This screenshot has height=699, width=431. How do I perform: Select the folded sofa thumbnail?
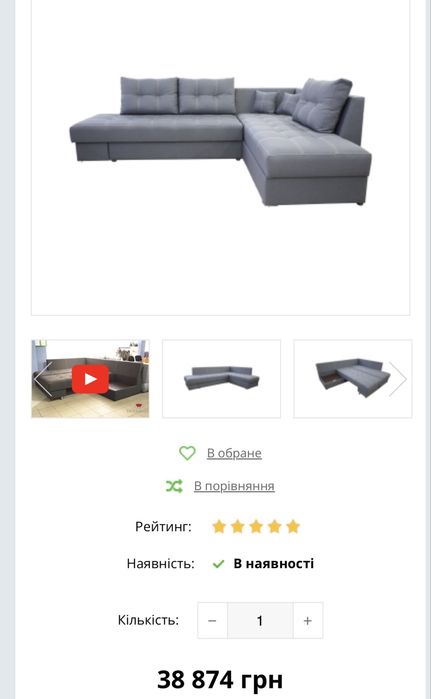222,379
